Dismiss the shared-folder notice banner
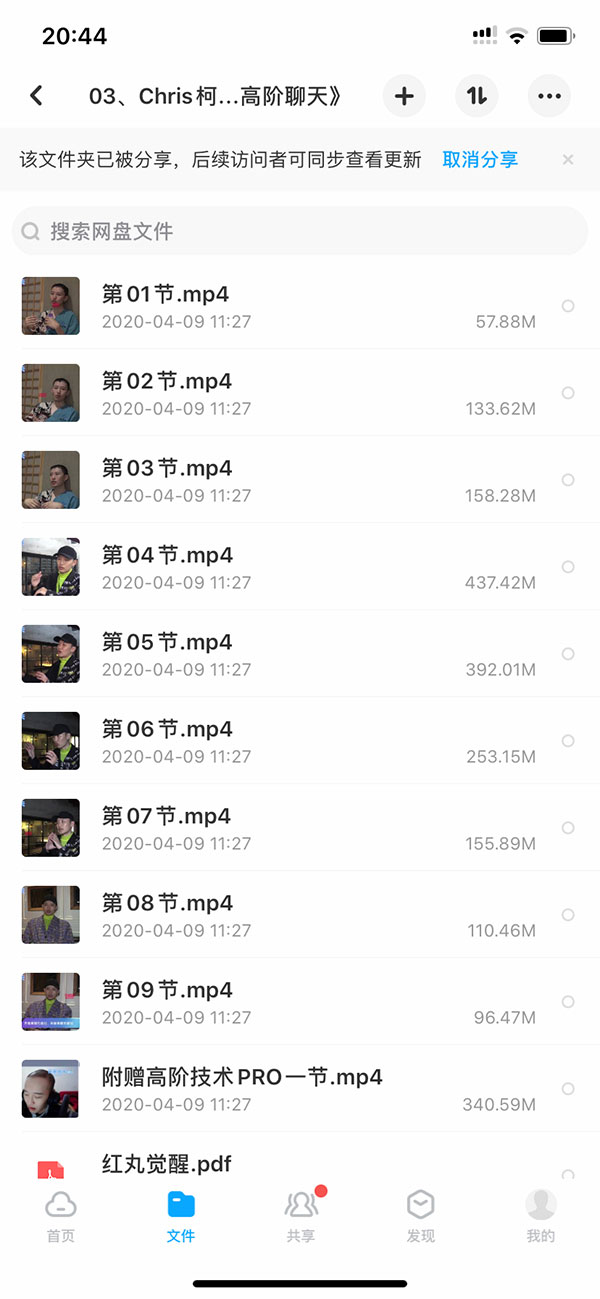600x1299 pixels. tap(568, 160)
